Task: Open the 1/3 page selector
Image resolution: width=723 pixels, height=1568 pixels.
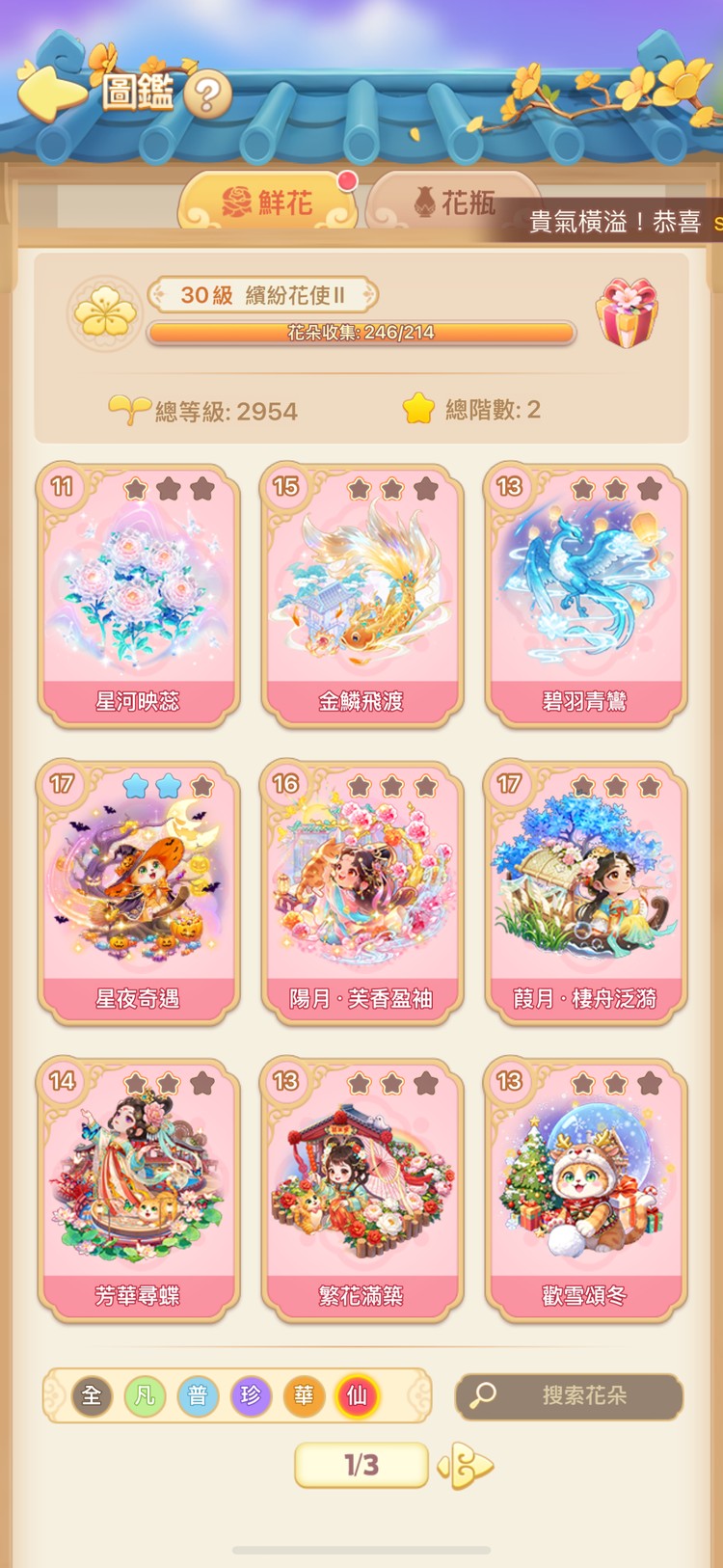Action: pos(360,1465)
